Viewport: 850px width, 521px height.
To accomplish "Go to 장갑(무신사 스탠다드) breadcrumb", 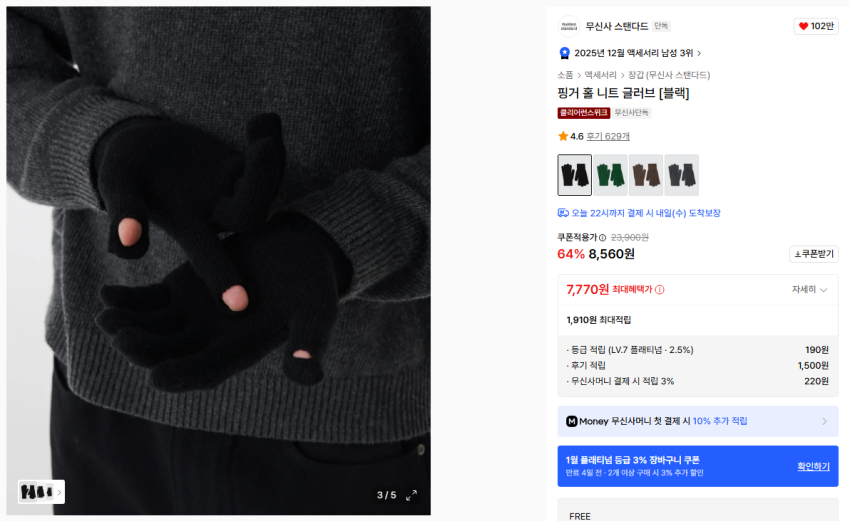I will tap(668, 75).
